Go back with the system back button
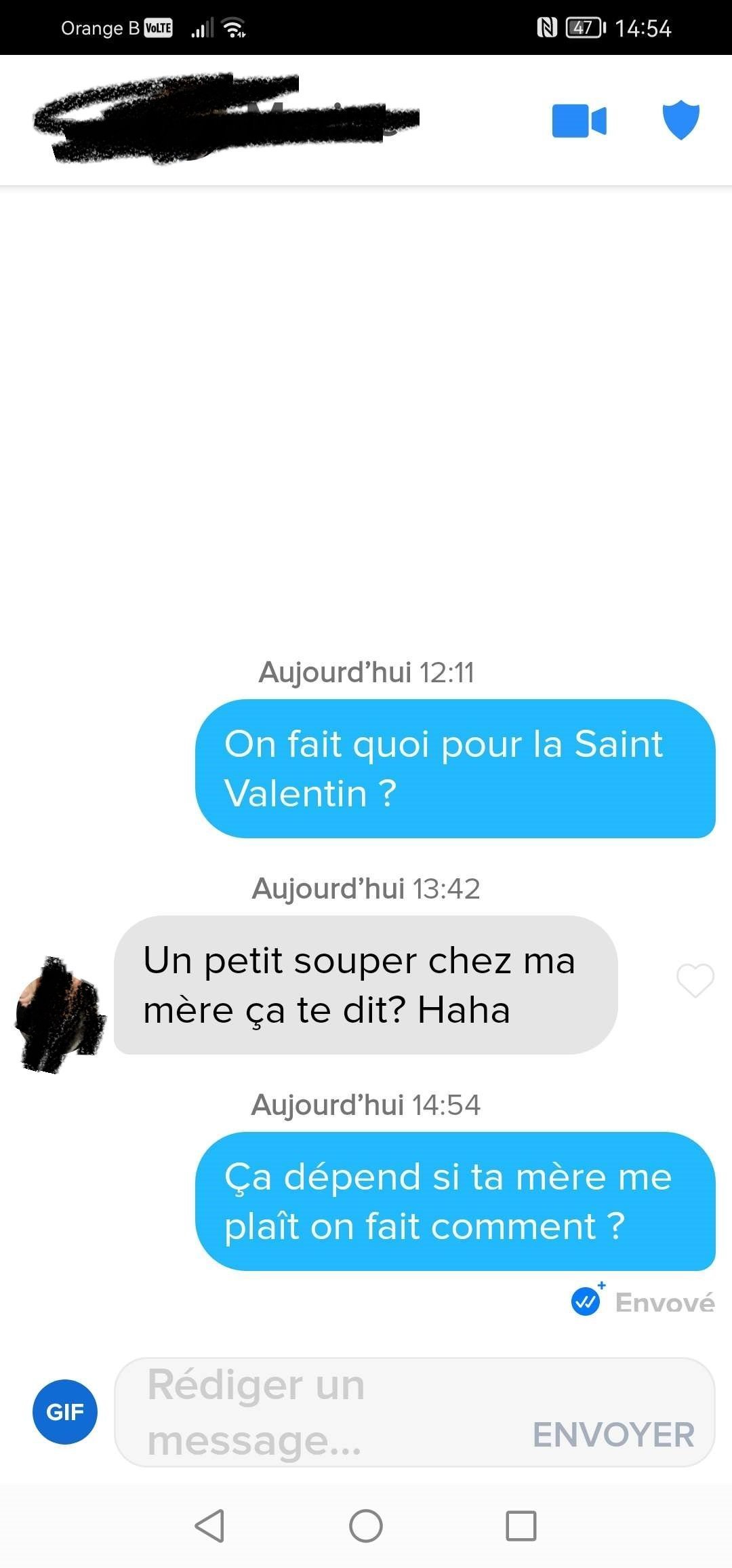732x1568 pixels. pos(209,1526)
